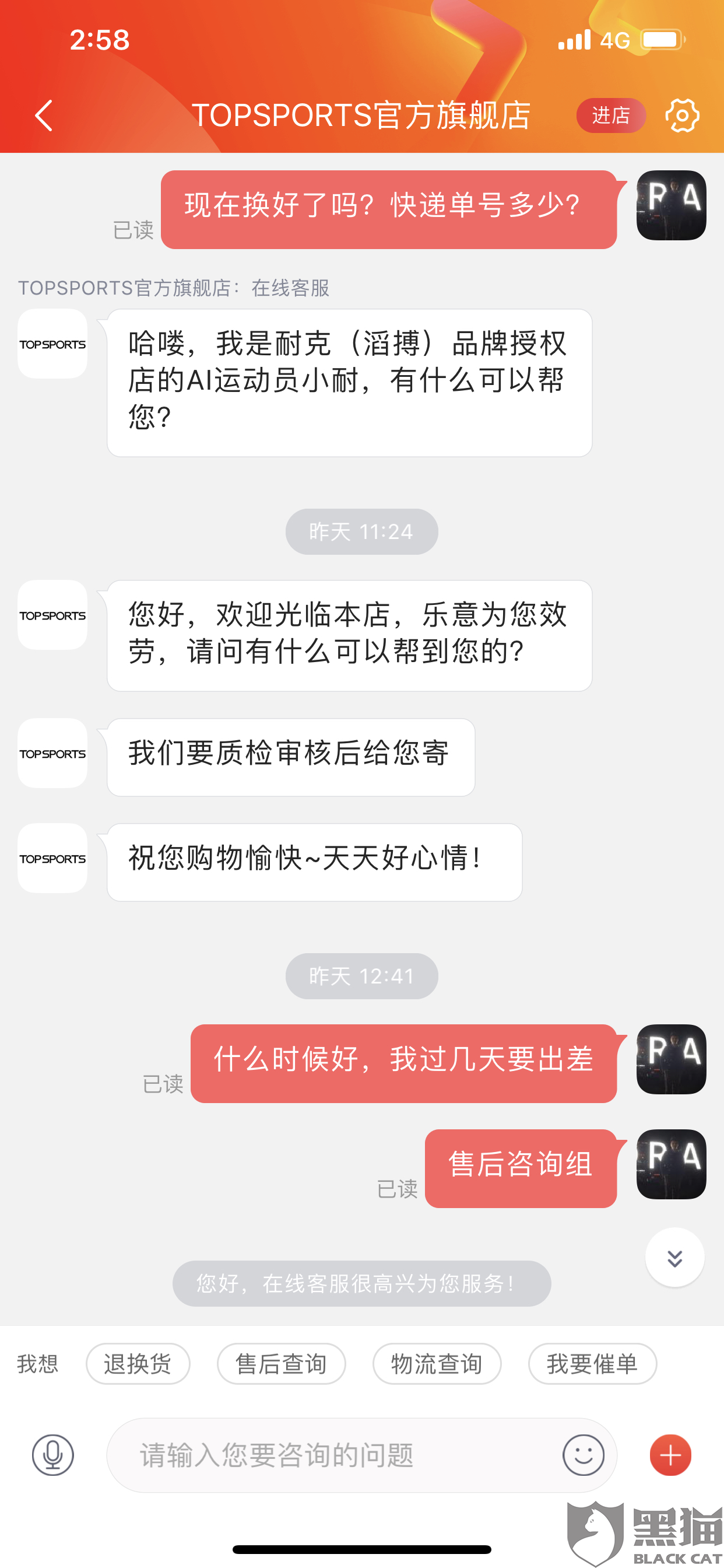
Task: Go back using the top-left arrow
Action: pyautogui.click(x=44, y=116)
